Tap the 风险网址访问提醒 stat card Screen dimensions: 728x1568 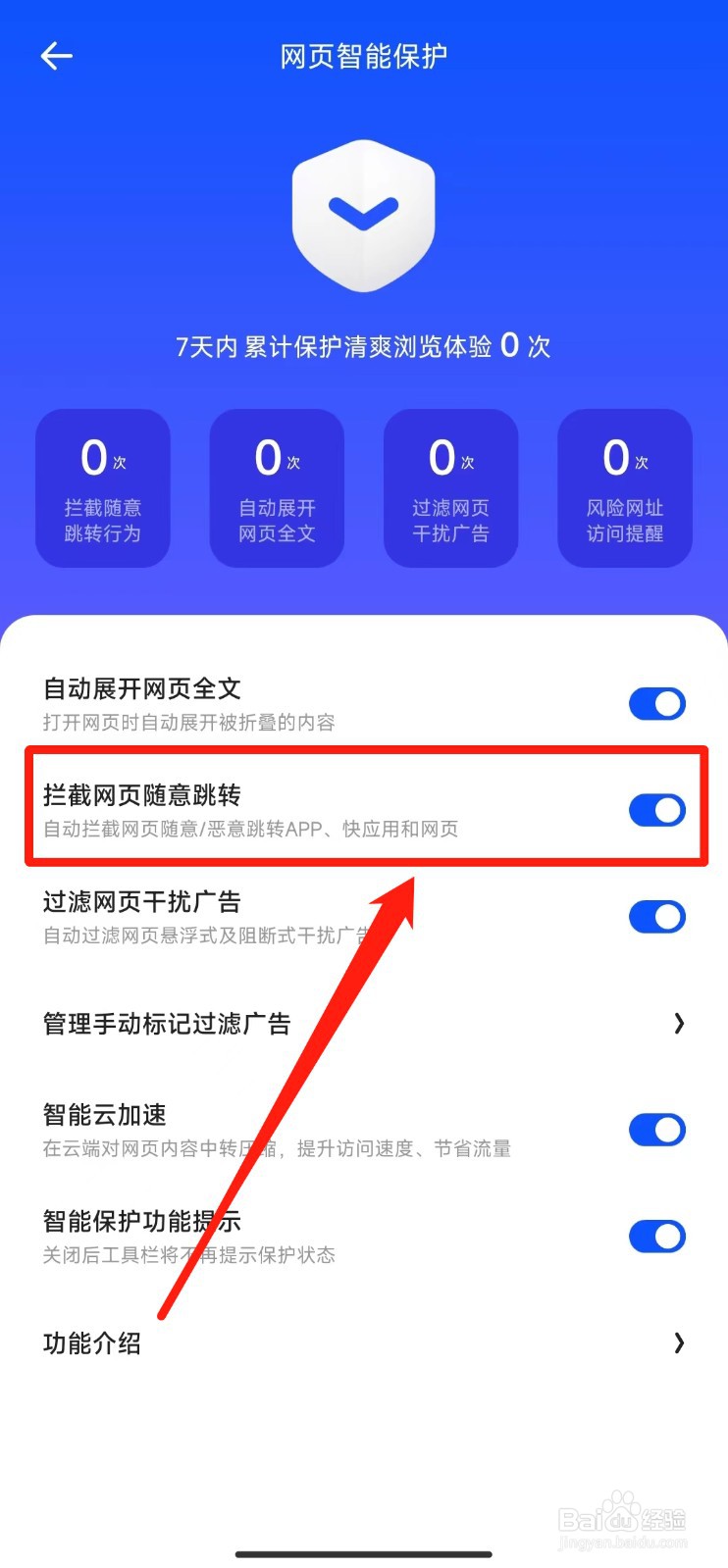pyautogui.click(x=625, y=488)
